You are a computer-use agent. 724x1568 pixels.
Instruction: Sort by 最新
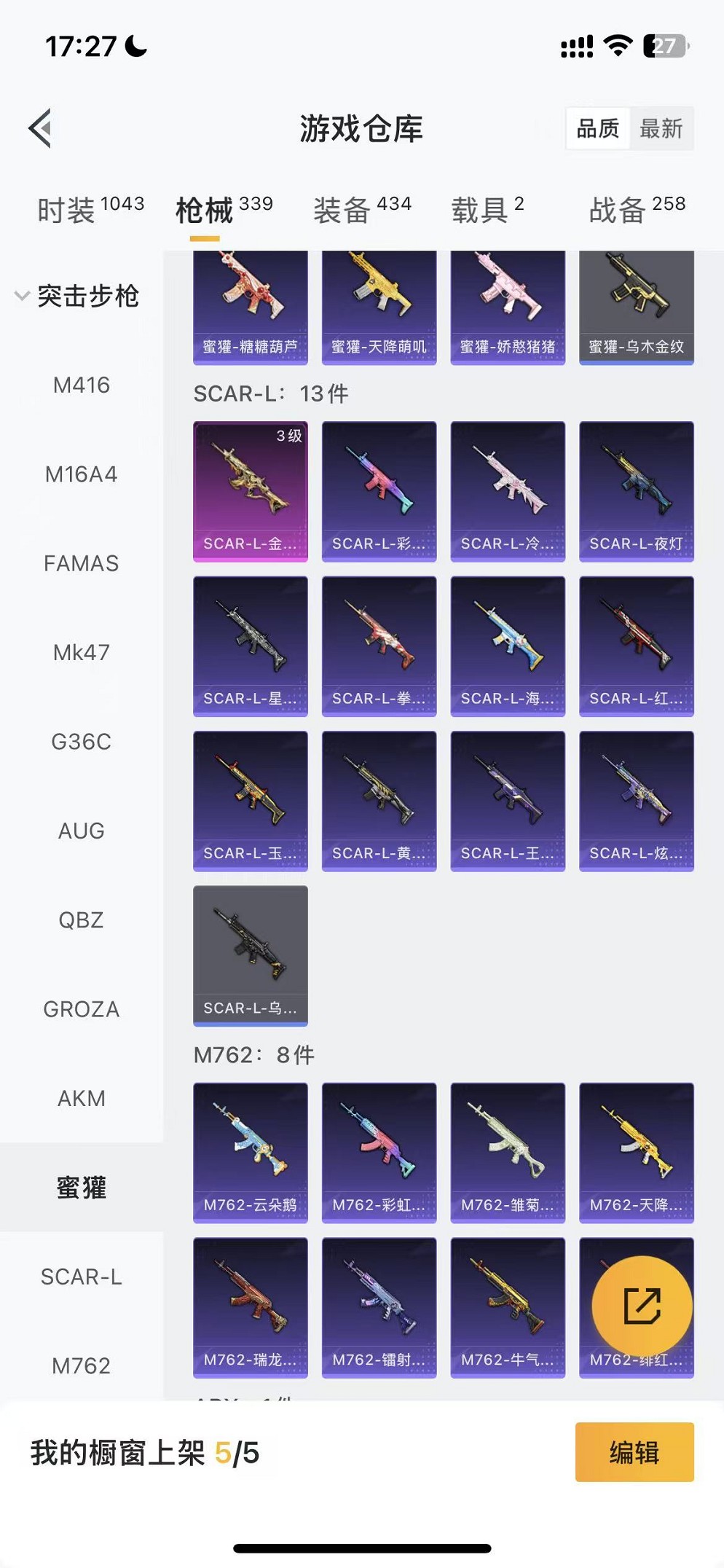tap(661, 129)
